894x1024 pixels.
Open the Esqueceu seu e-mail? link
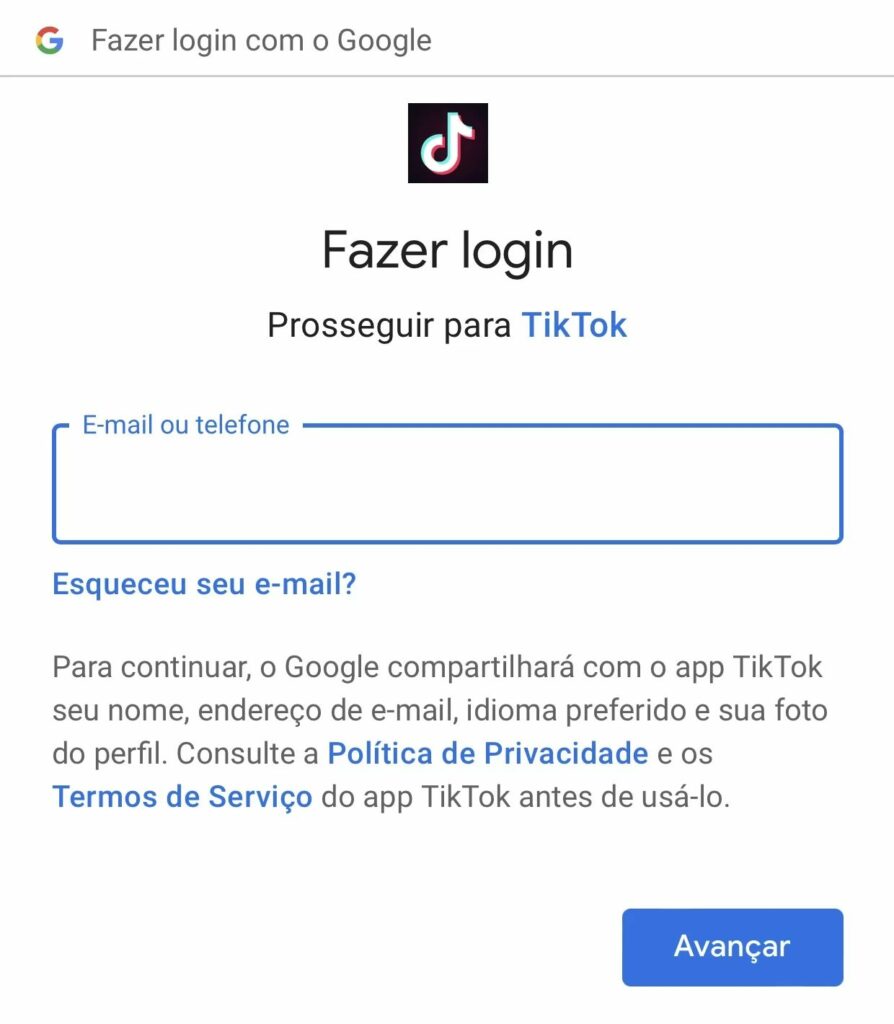point(204,584)
